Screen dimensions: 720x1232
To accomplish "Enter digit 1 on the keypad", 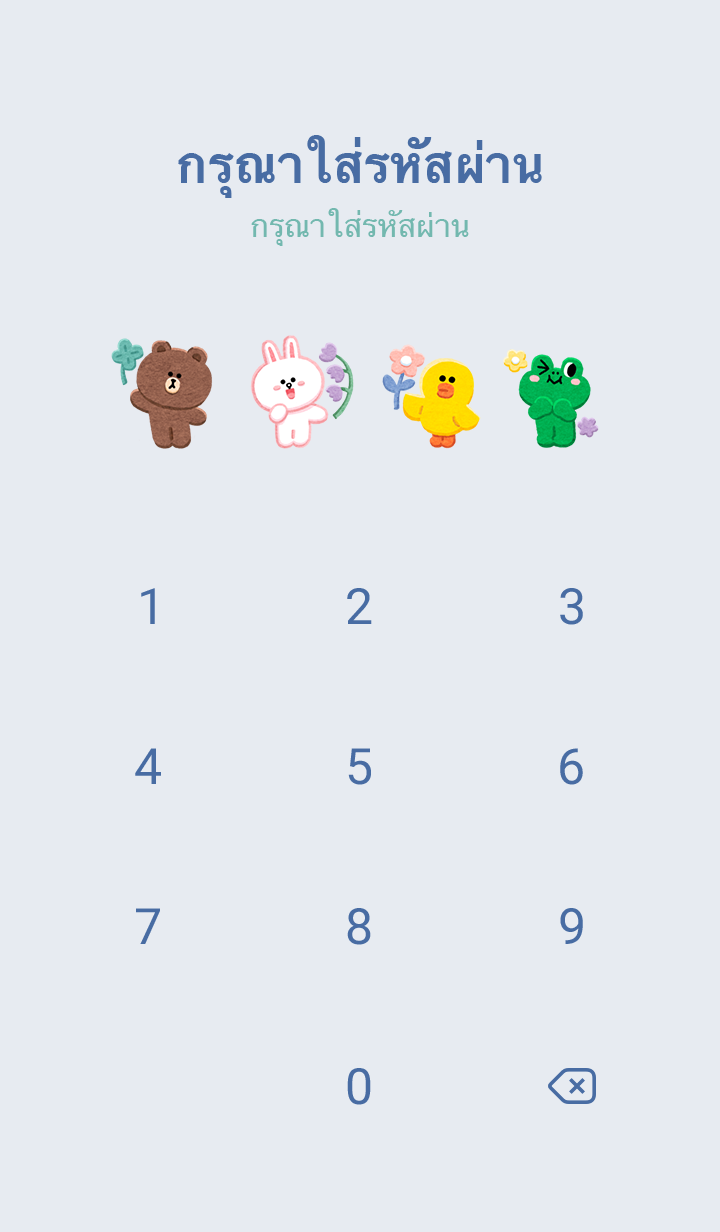I will (149, 607).
